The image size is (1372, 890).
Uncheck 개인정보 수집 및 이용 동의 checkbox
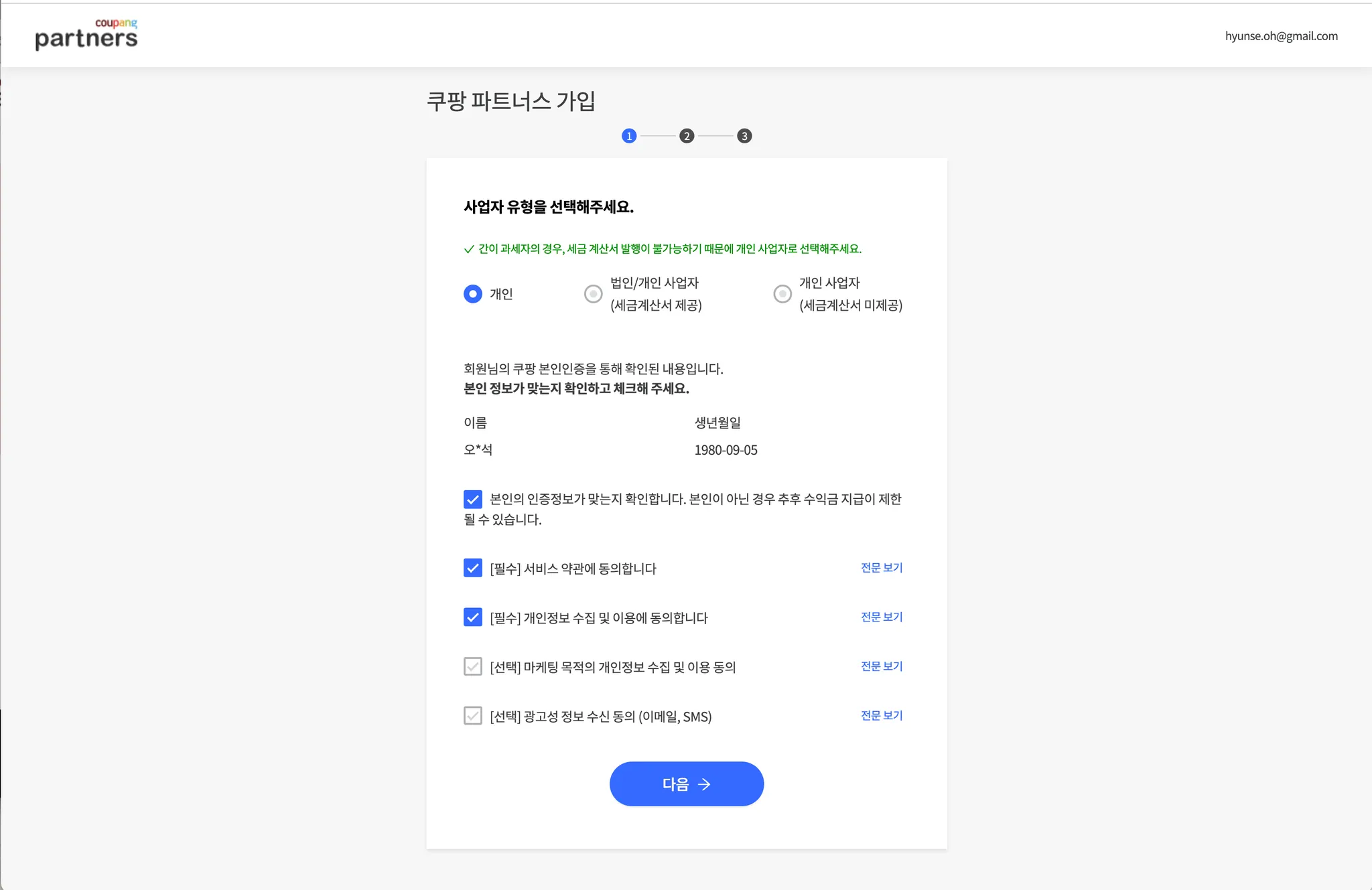click(x=473, y=617)
